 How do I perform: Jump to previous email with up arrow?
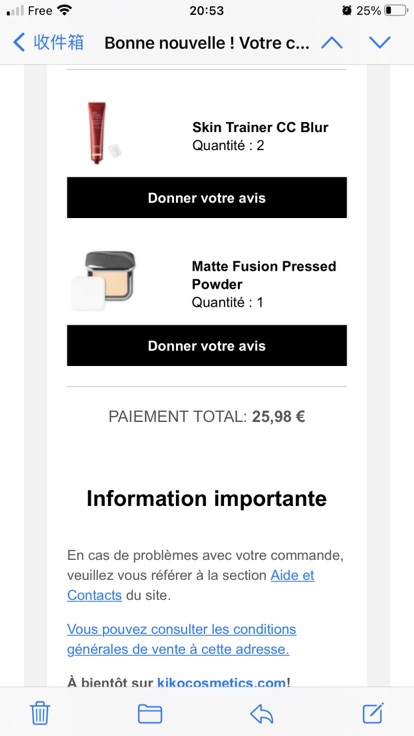click(332, 43)
